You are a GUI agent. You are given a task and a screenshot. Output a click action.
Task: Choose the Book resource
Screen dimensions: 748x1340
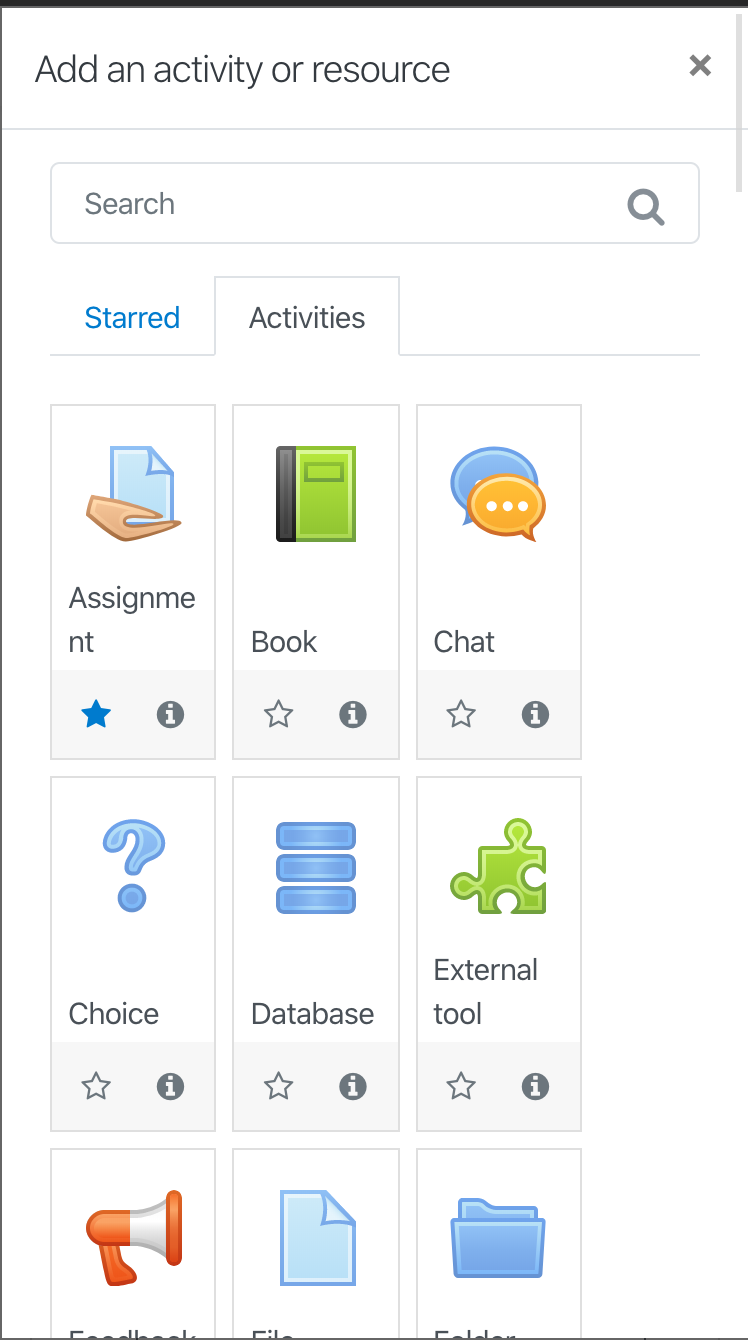pyautogui.click(x=316, y=538)
